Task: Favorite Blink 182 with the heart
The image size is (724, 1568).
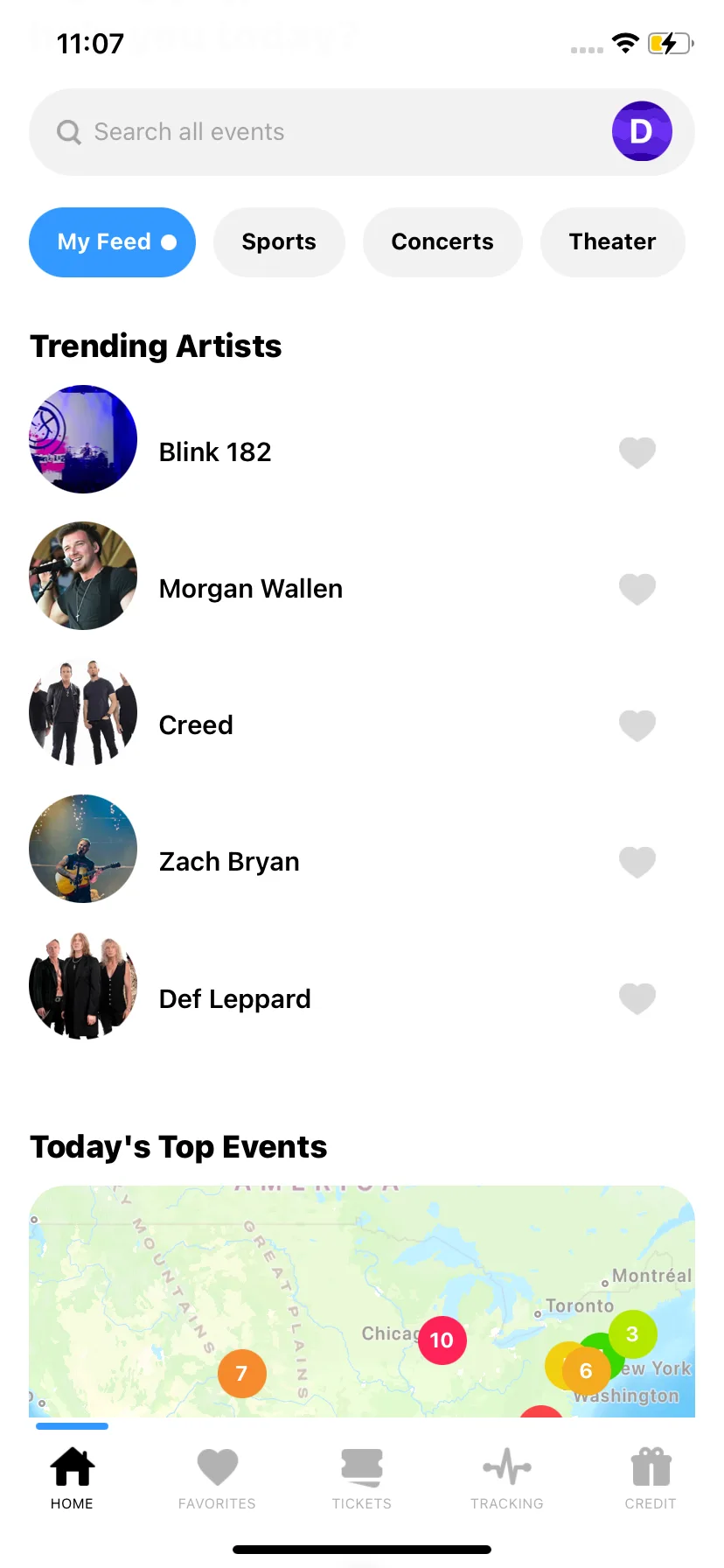Action: [637, 452]
